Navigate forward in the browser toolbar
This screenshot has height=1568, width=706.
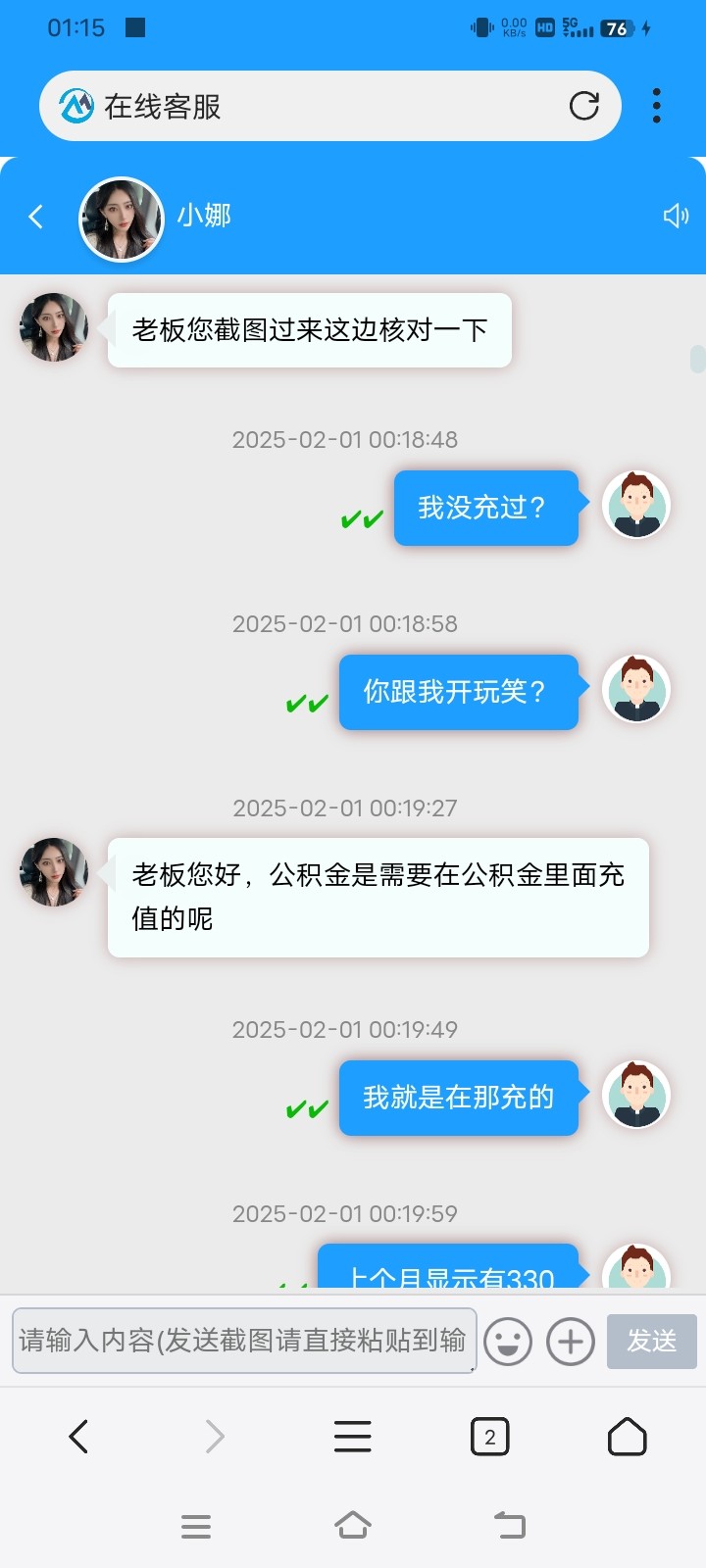click(215, 1437)
